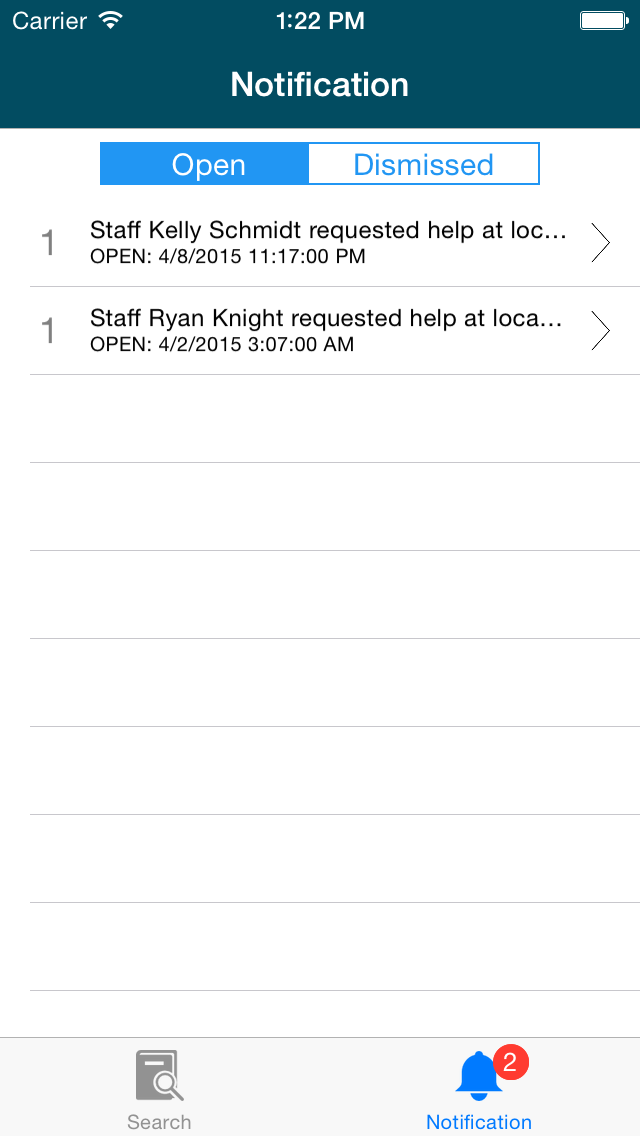Switch to the Dismissed segment
This screenshot has width=640, height=1136.
pyautogui.click(x=423, y=164)
